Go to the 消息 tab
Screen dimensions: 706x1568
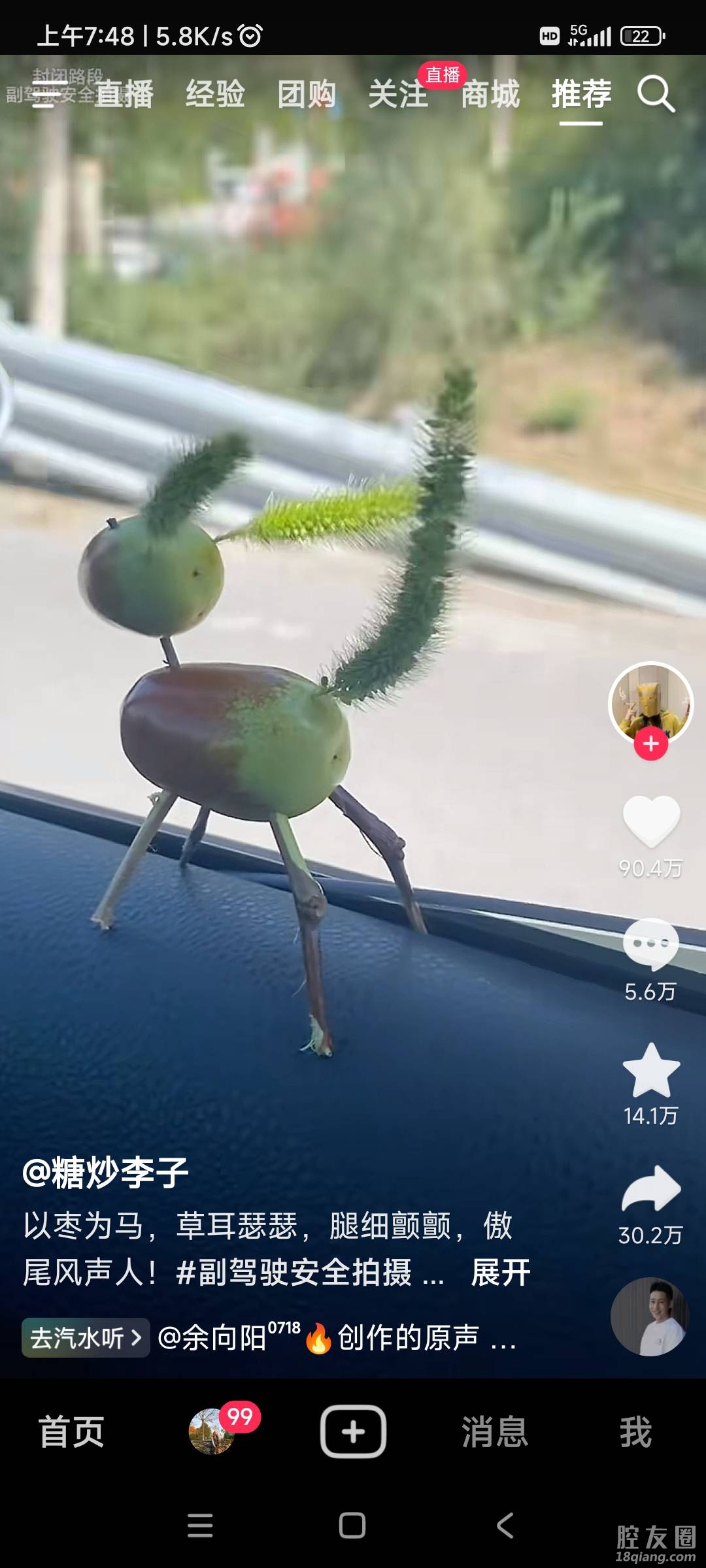coord(495,1431)
